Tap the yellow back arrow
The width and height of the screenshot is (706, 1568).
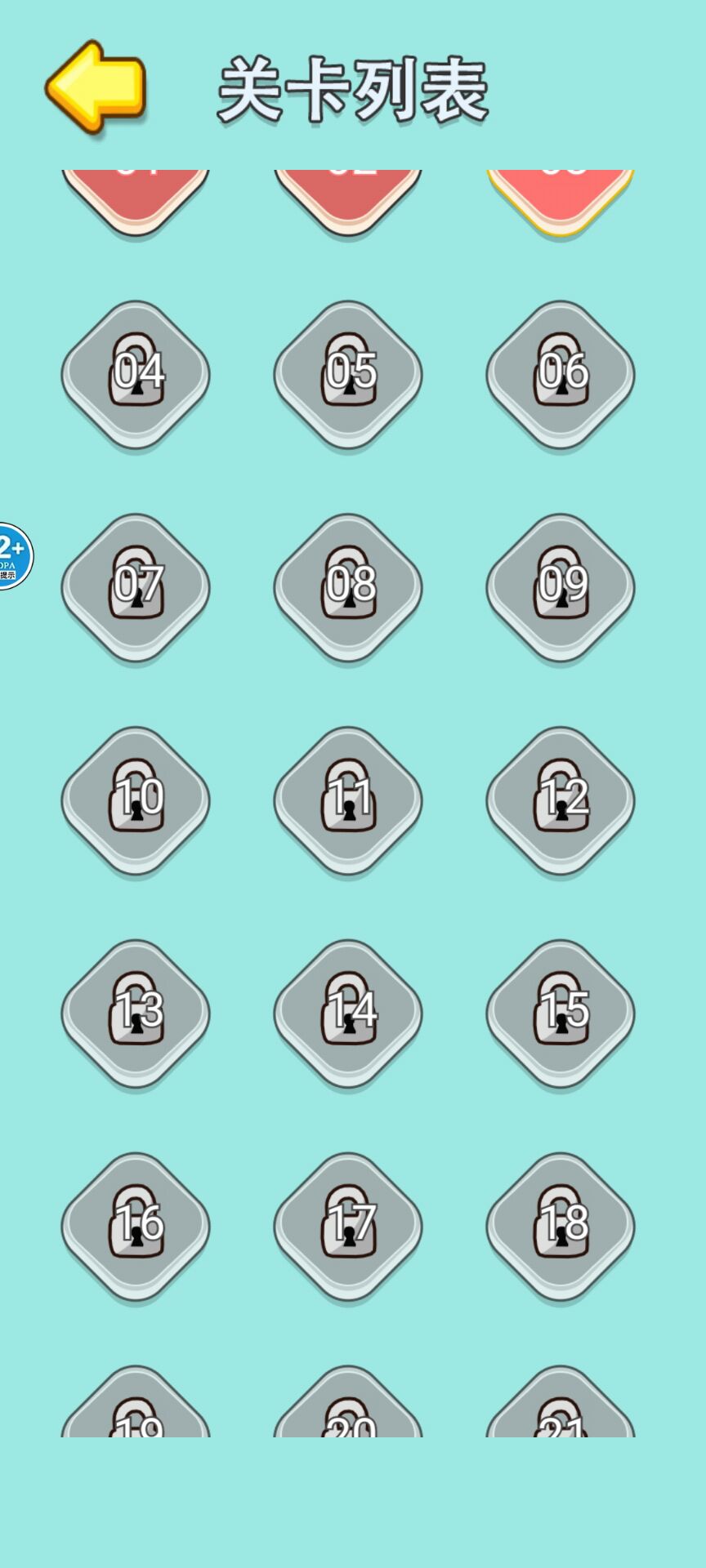click(96, 86)
